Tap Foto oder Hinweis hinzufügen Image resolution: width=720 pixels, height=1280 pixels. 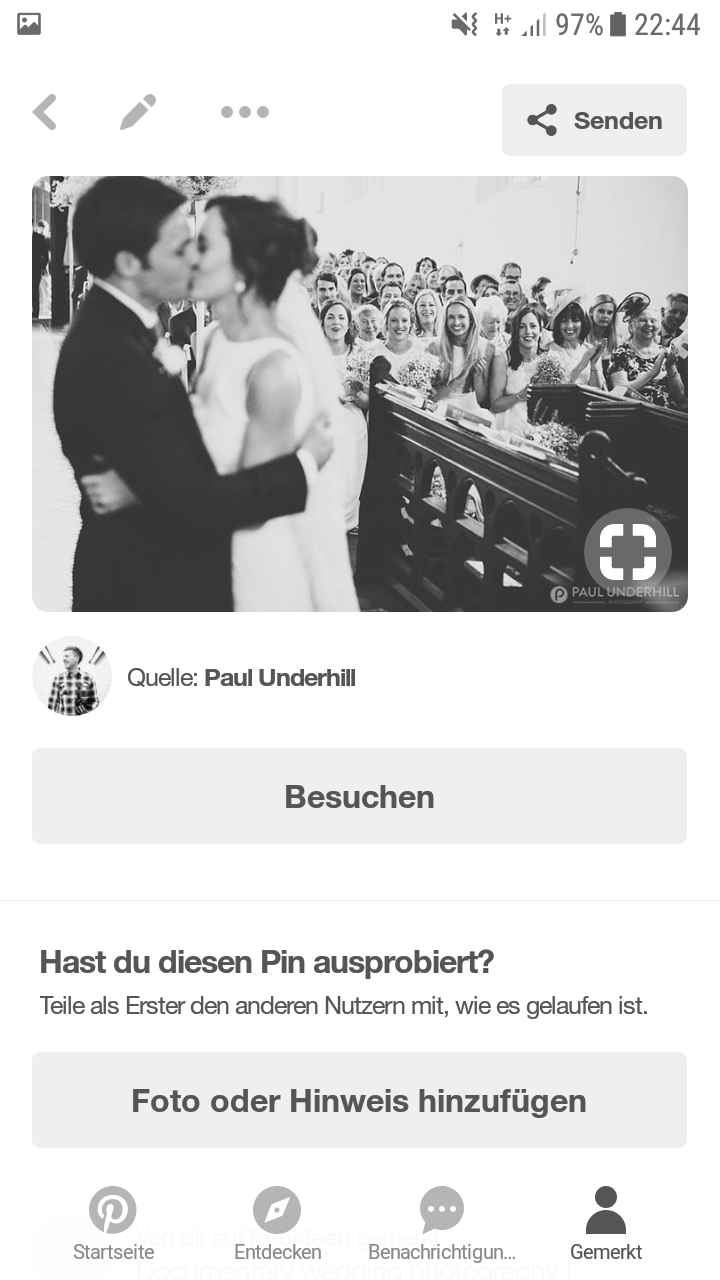pyautogui.click(x=359, y=1100)
